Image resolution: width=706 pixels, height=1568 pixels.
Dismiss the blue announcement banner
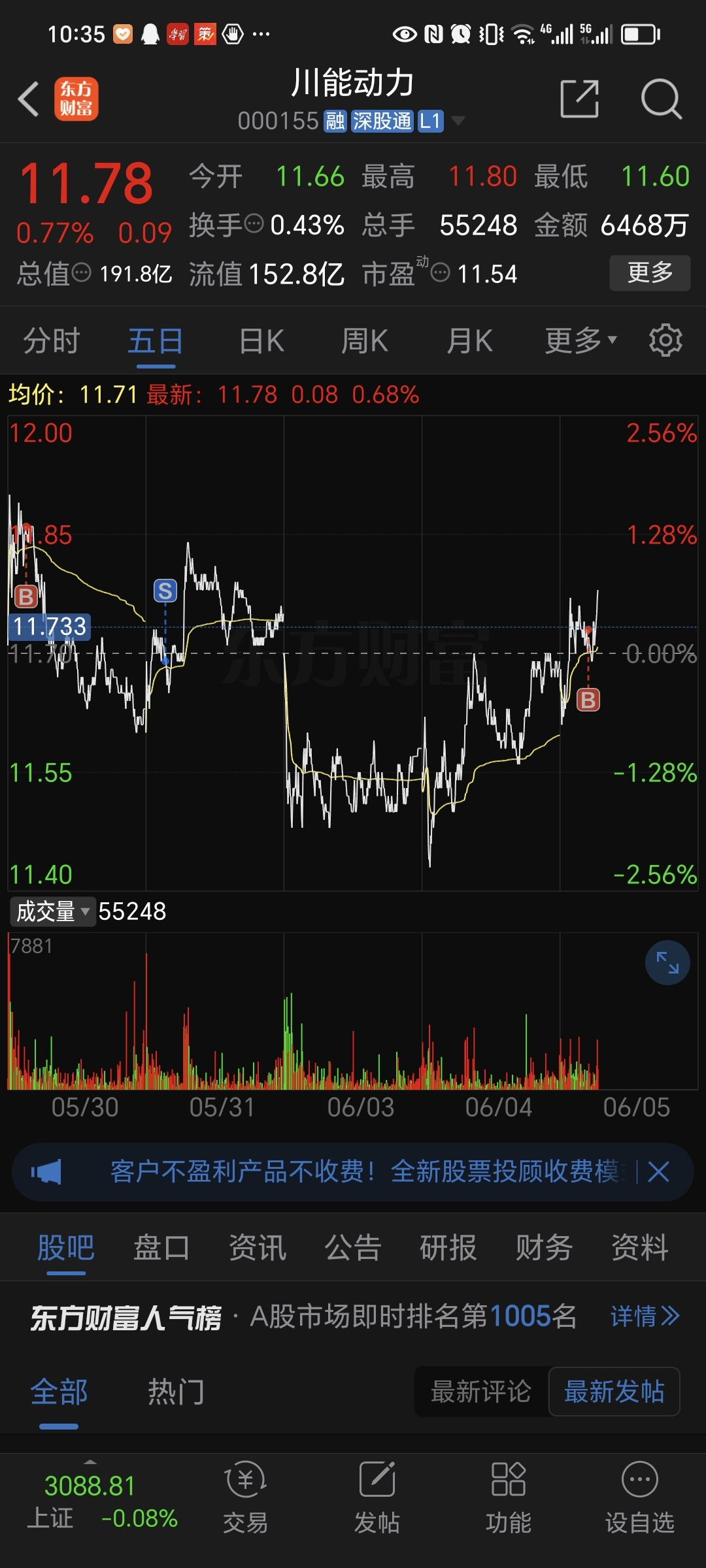pyautogui.click(x=658, y=1171)
